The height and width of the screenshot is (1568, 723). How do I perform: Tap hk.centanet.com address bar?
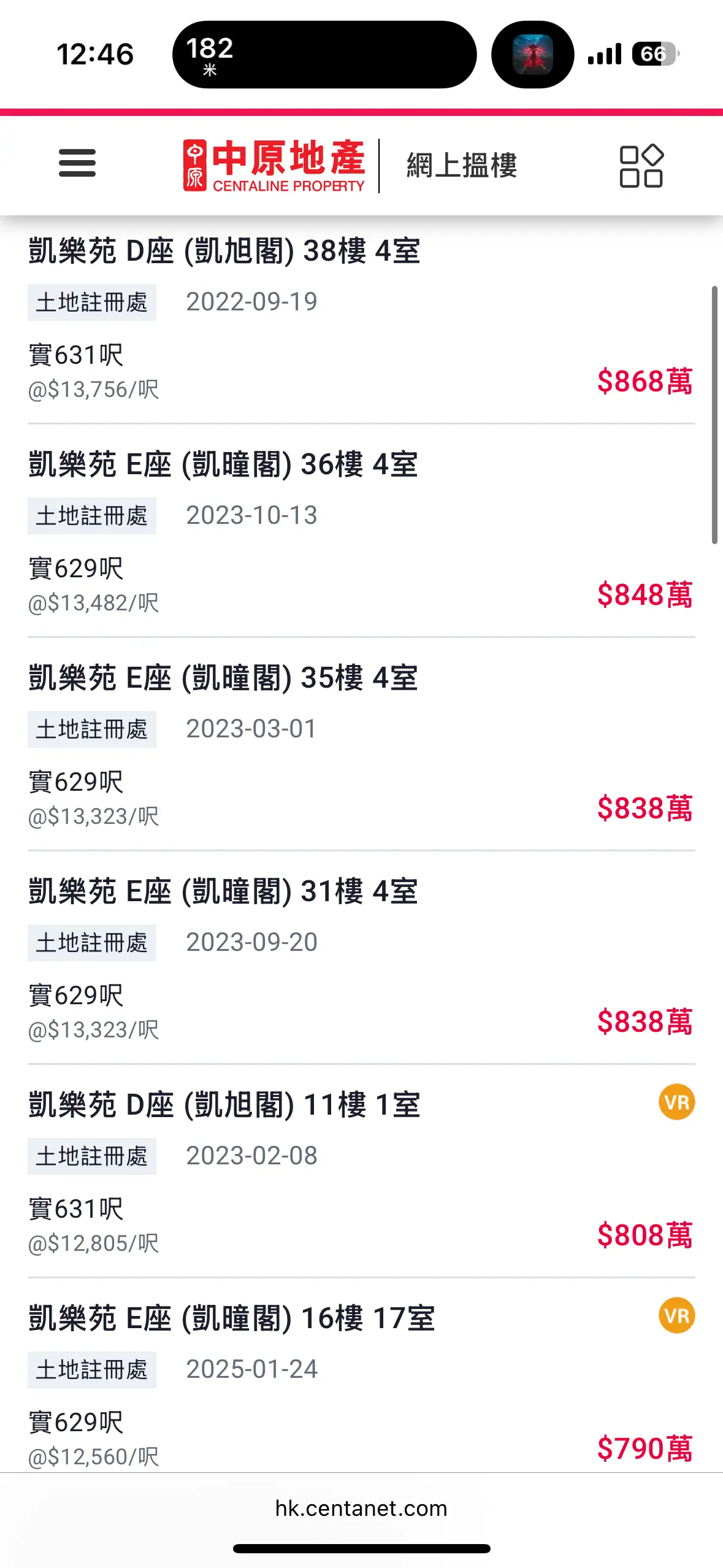tap(361, 1508)
